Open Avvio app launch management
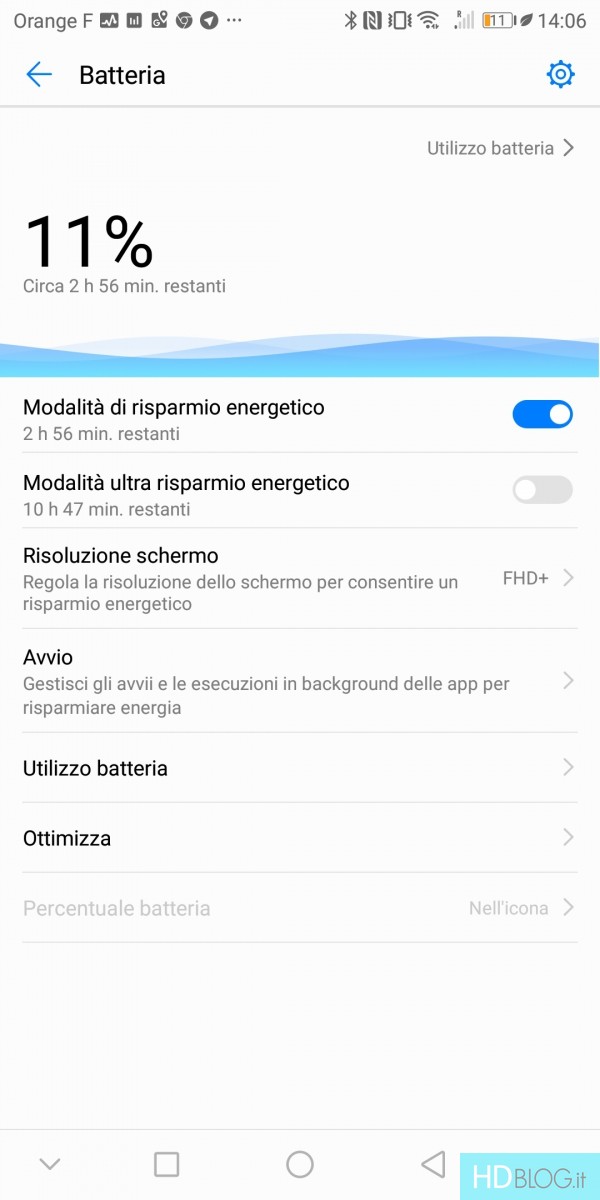Viewport: 600px width, 1200px height. pyautogui.click(x=300, y=681)
